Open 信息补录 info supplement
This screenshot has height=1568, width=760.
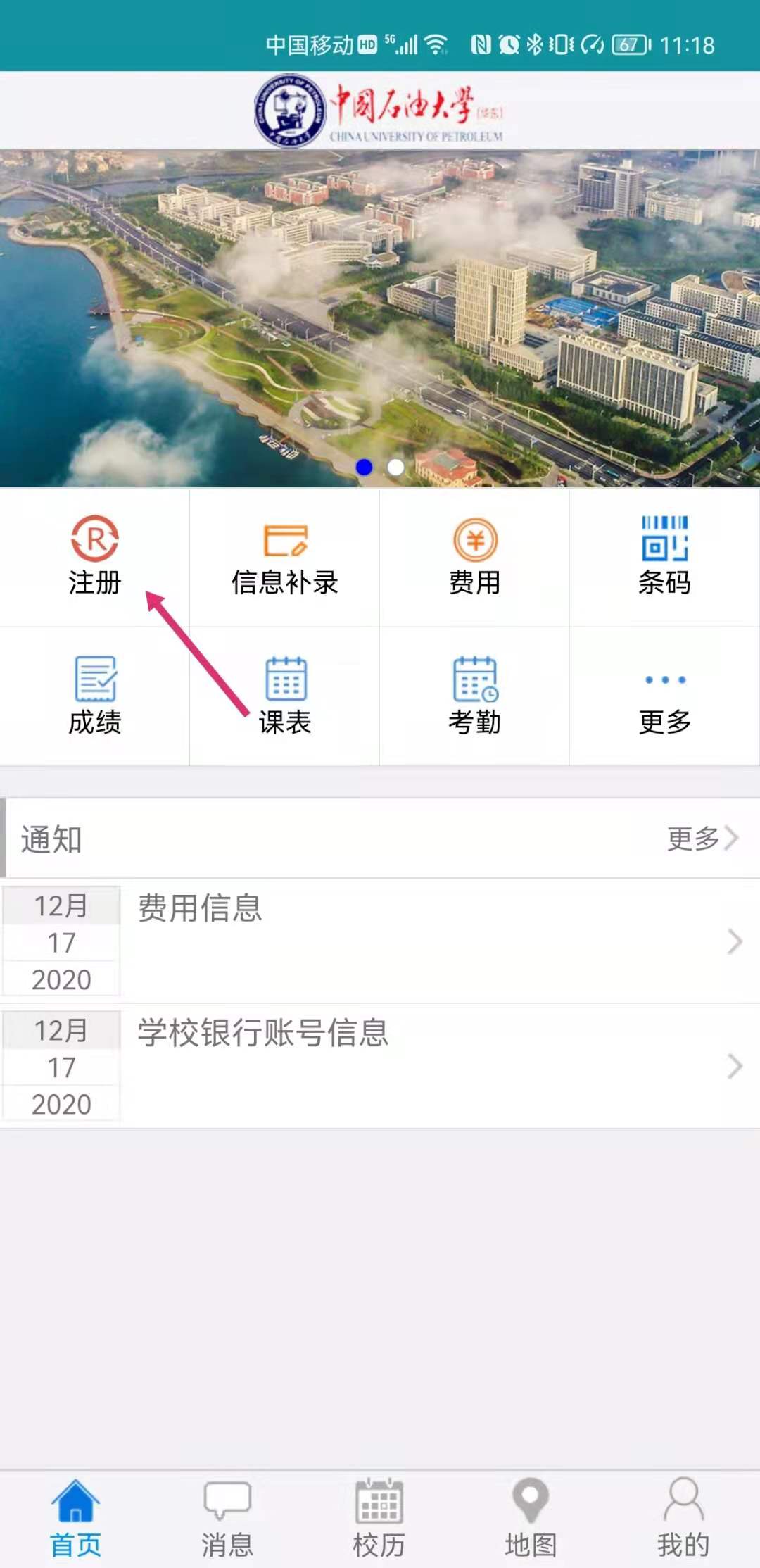[x=284, y=558]
